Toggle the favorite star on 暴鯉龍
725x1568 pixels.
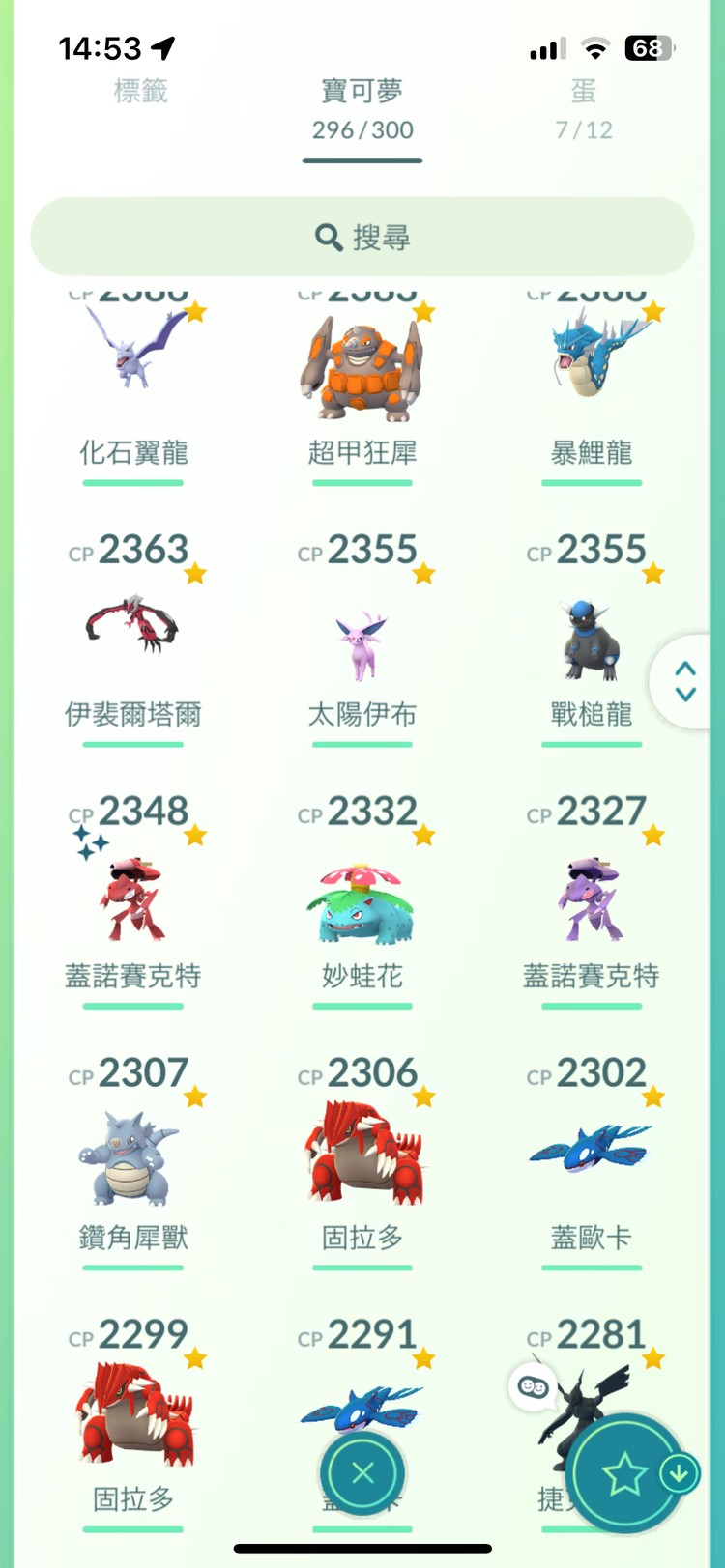pos(651,311)
